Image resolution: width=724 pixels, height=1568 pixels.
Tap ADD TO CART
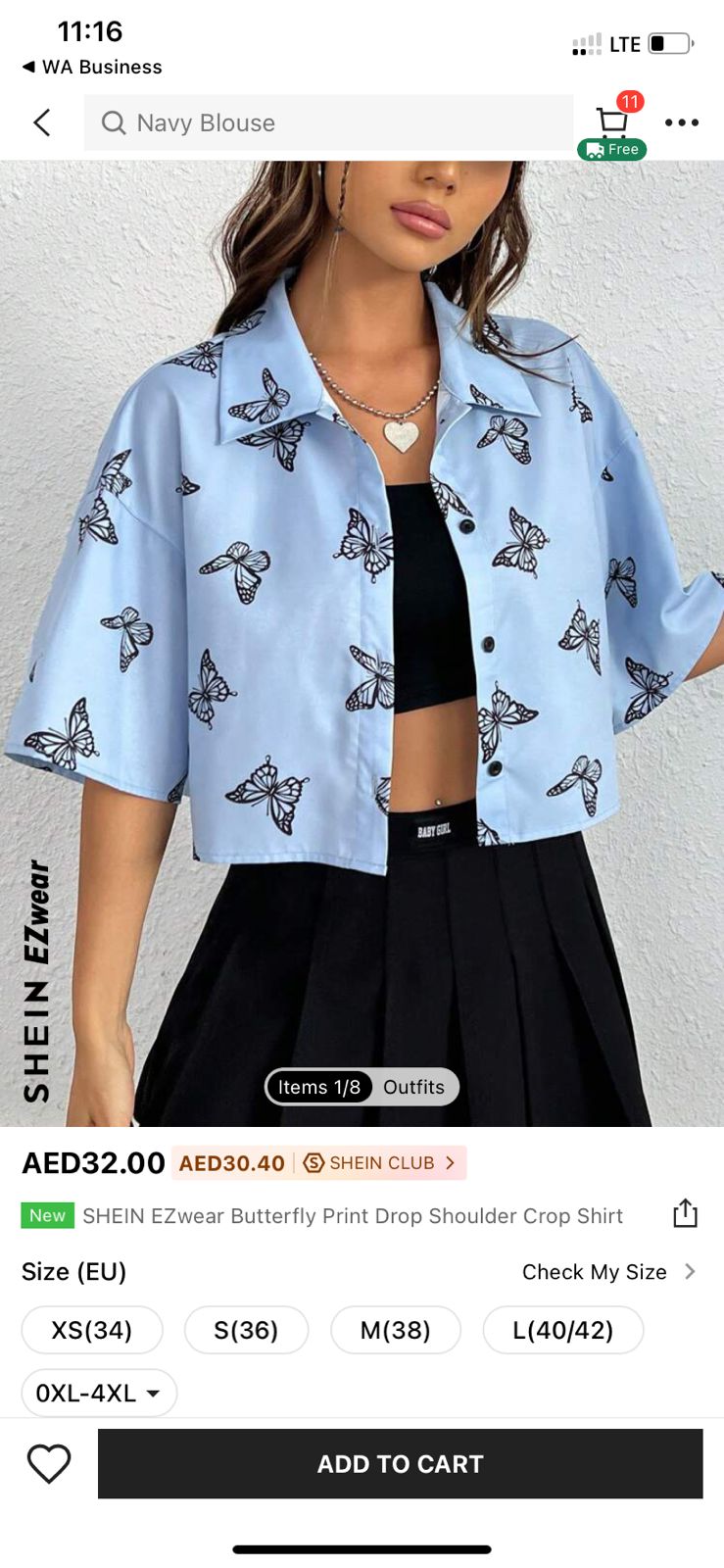point(400,1463)
